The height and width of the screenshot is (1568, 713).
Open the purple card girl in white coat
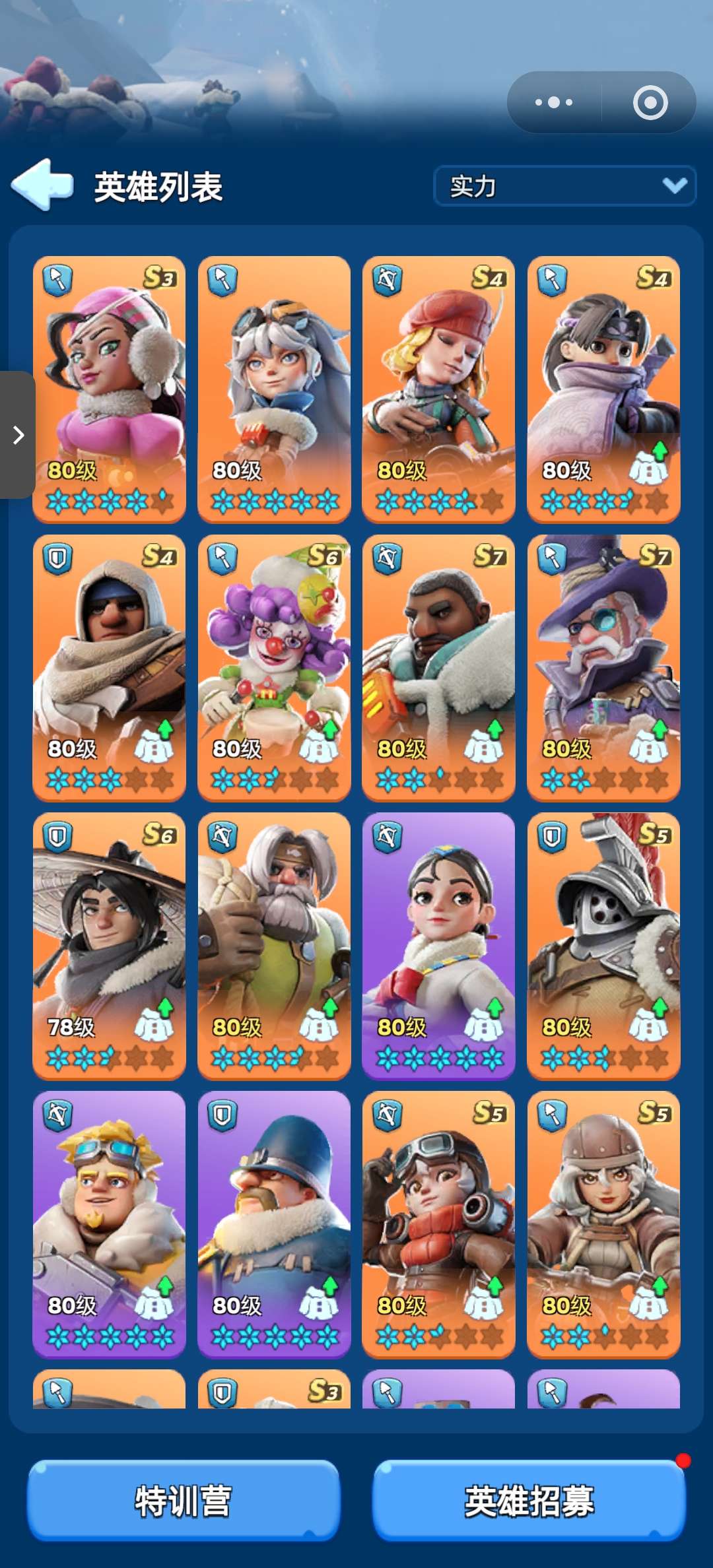(x=438, y=946)
